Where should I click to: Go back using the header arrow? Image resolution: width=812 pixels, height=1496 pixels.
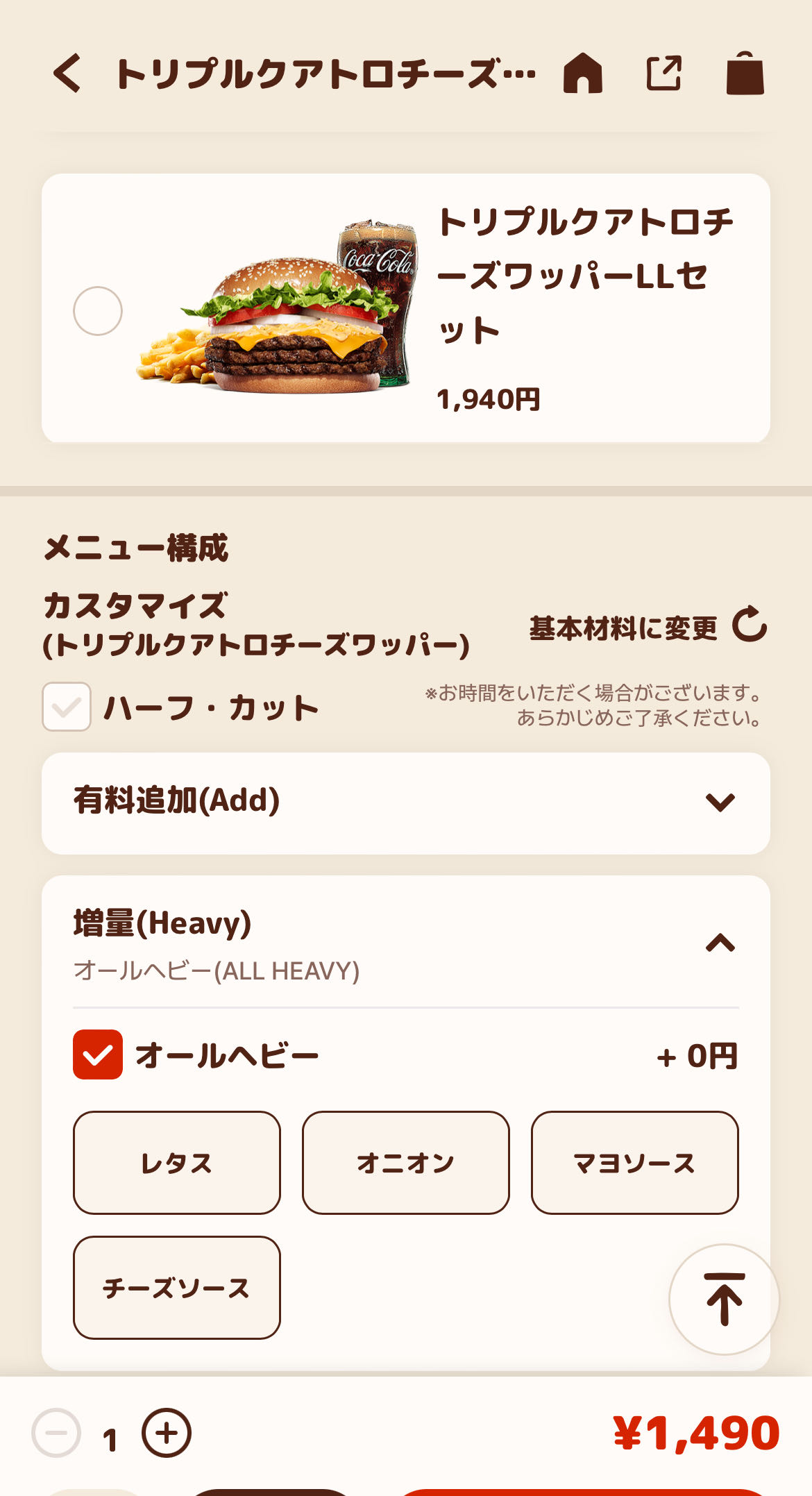(x=68, y=74)
